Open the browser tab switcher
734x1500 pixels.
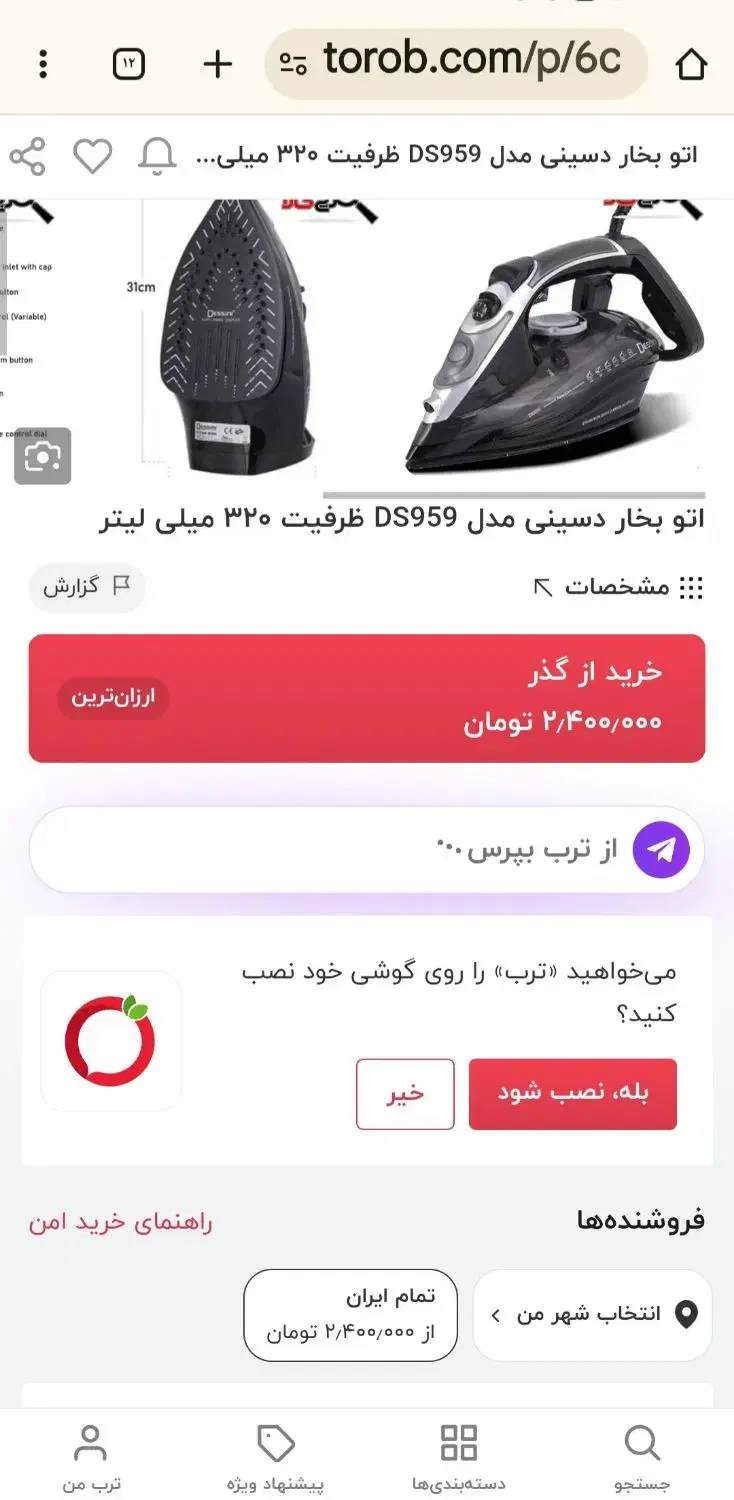(x=128, y=65)
